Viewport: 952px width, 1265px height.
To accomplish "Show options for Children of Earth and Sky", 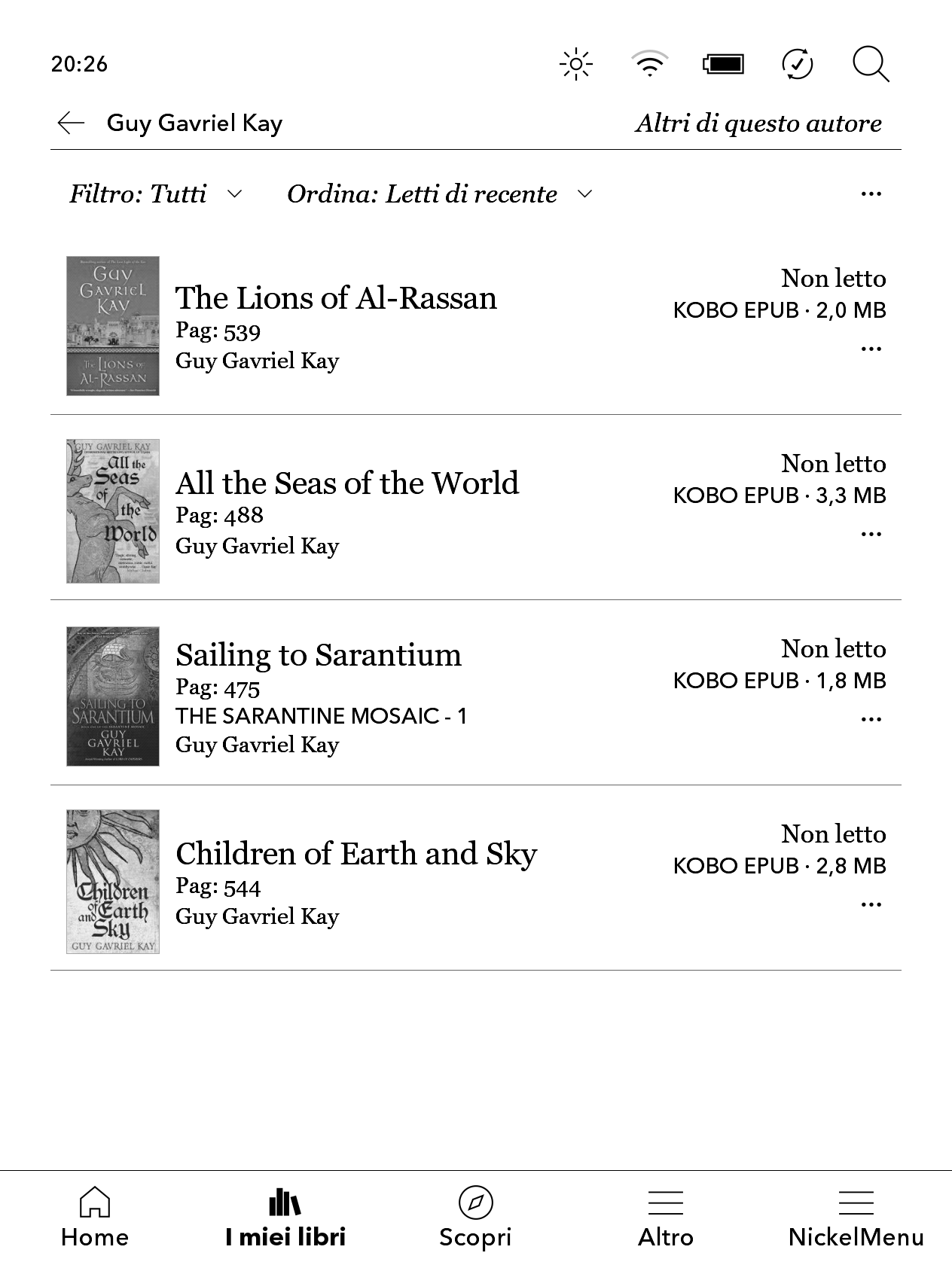I will 871,904.
